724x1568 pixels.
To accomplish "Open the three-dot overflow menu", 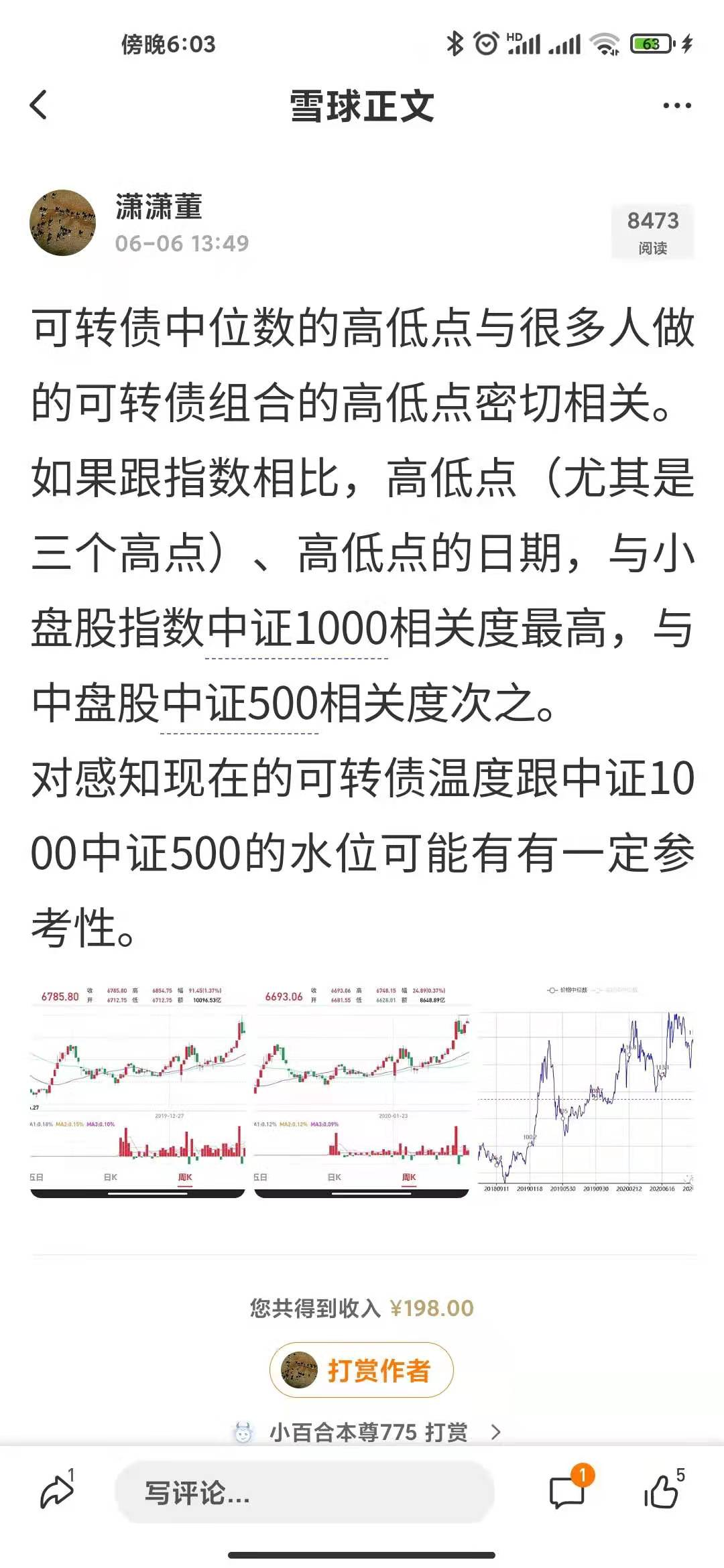I will click(676, 105).
